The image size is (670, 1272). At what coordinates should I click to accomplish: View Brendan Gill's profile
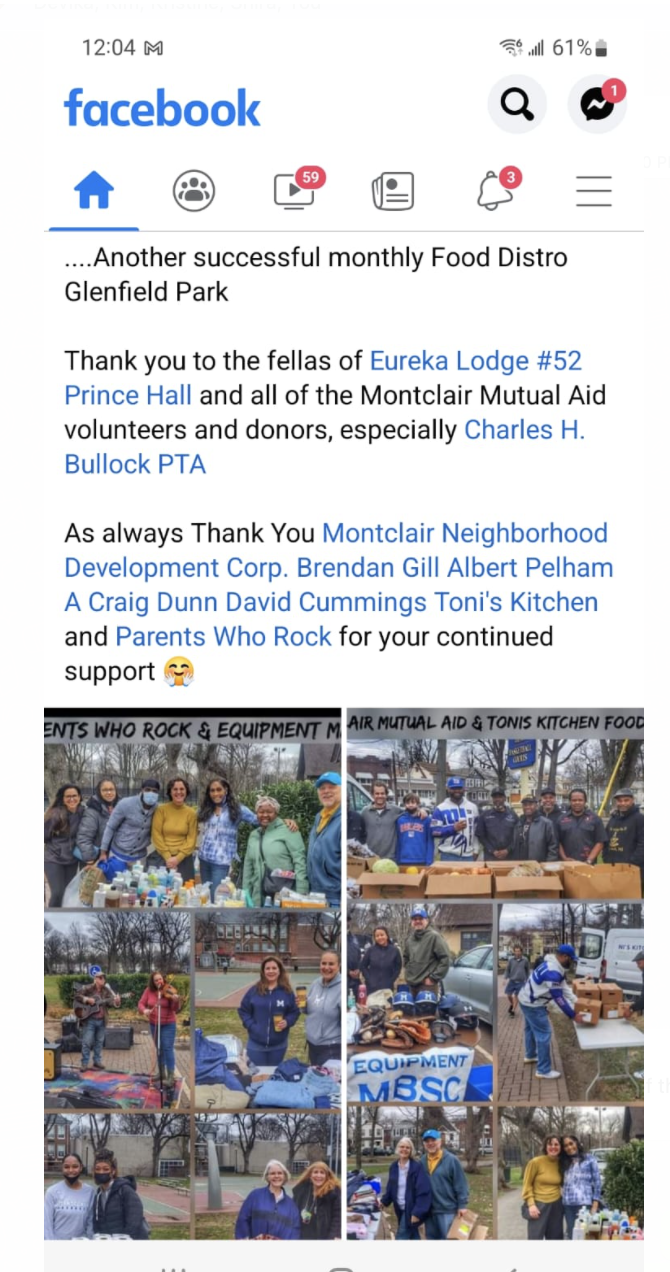pos(370,568)
